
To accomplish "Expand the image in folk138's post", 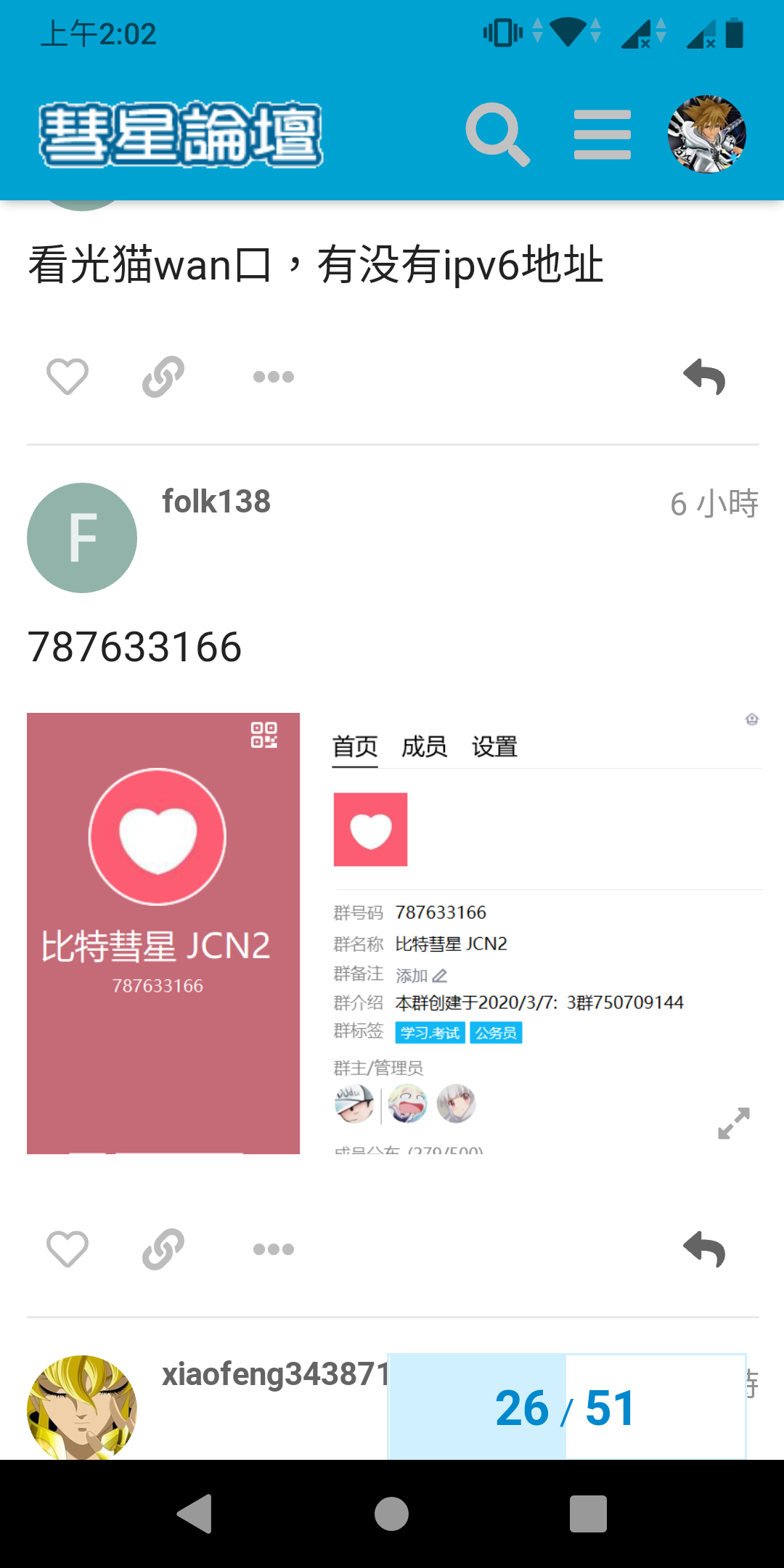I will tap(733, 1123).
